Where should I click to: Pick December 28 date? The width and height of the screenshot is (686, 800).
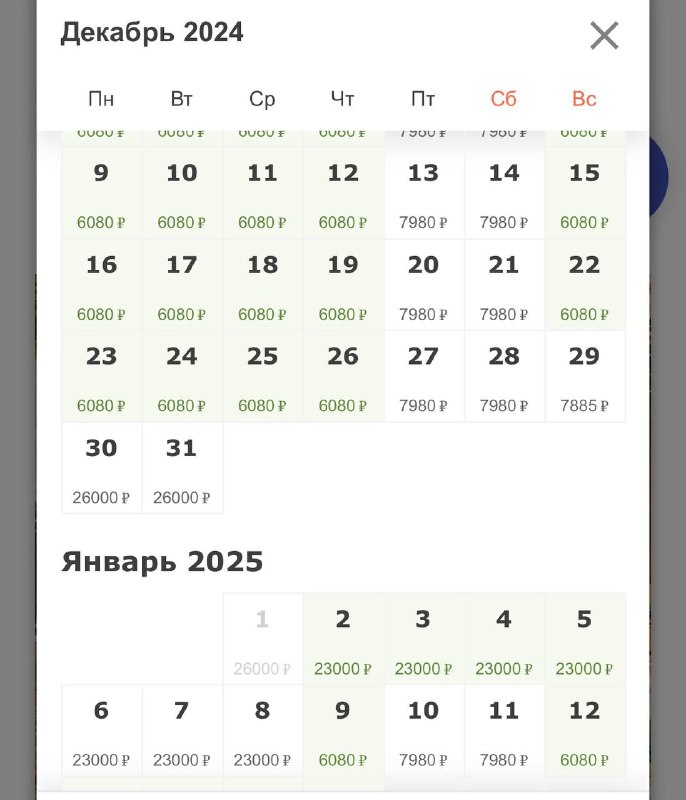tap(504, 377)
